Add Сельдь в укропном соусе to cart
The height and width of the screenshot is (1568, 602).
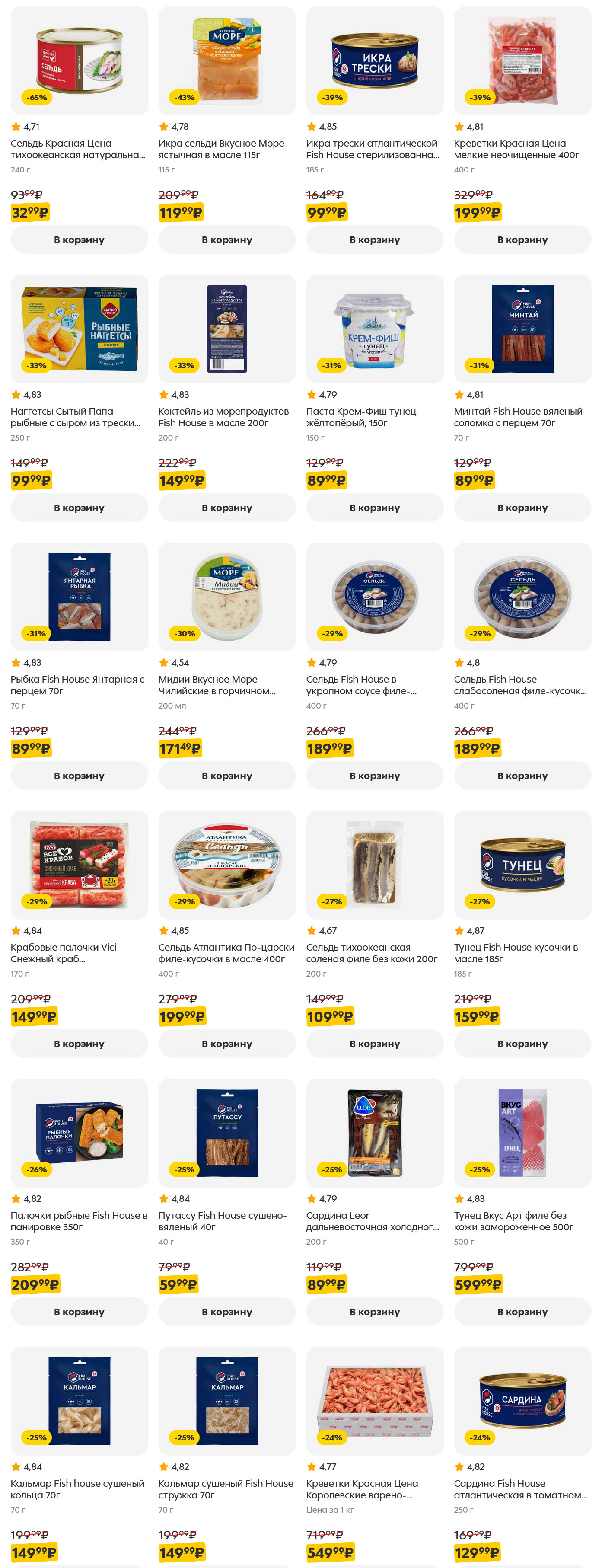(374, 775)
